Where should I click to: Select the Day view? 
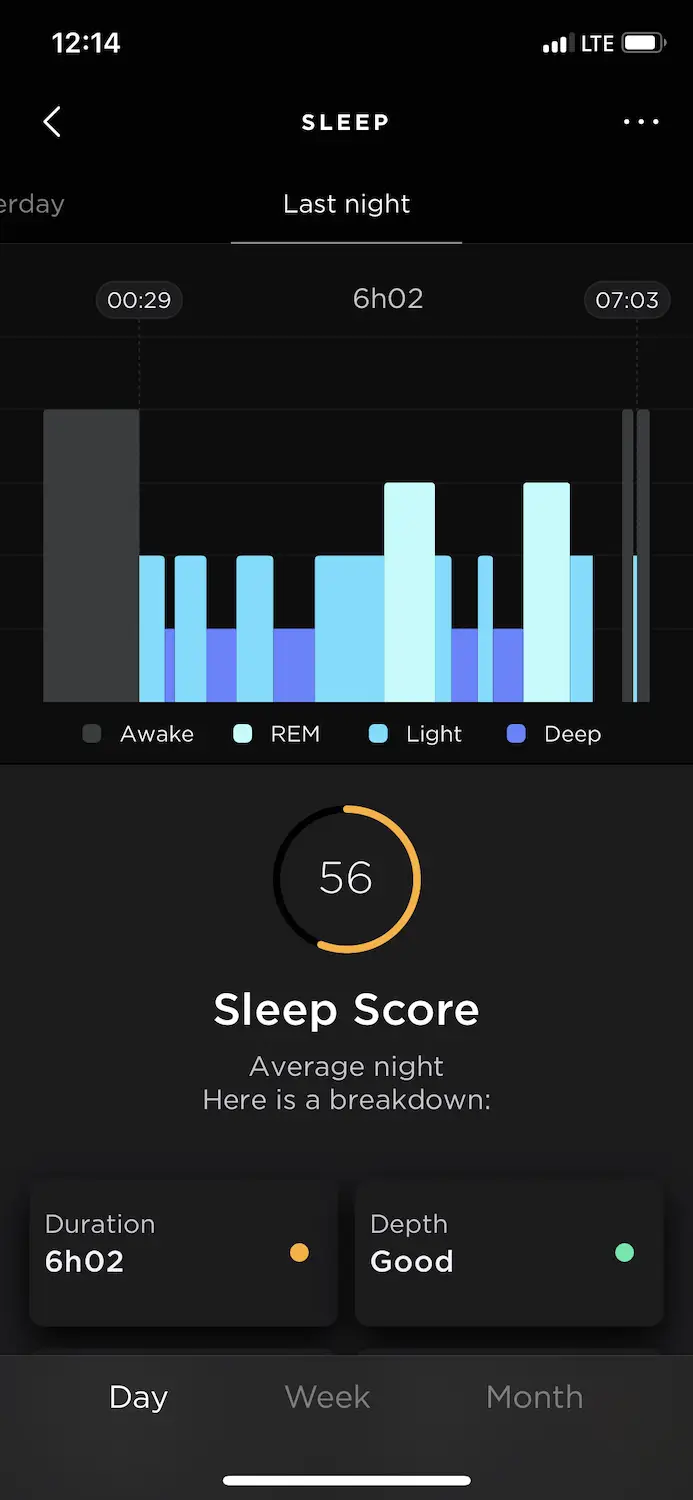tap(138, 1397)
